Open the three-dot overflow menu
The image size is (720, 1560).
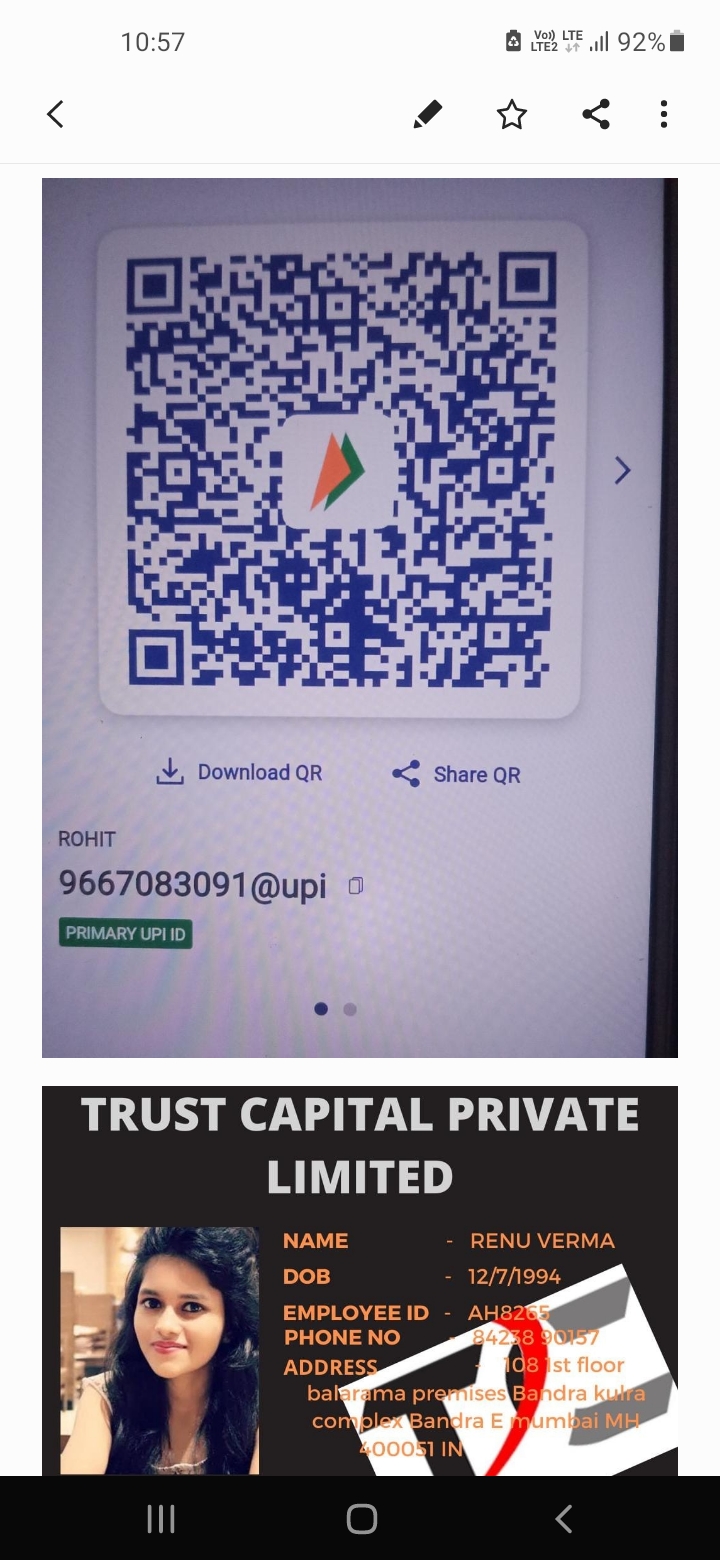click(x=663, y=115)
